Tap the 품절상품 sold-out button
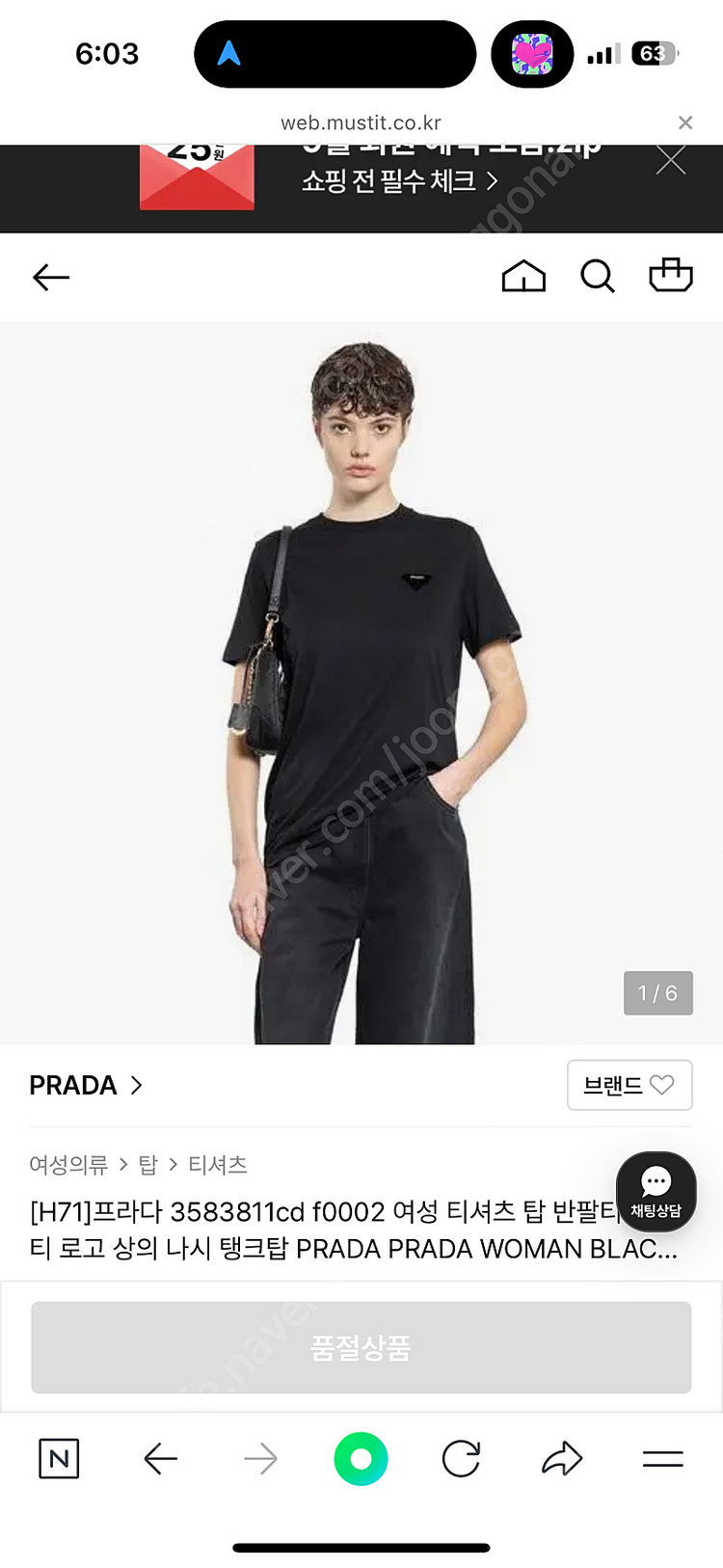723x1568 pixels. [x=361, y=1347]
